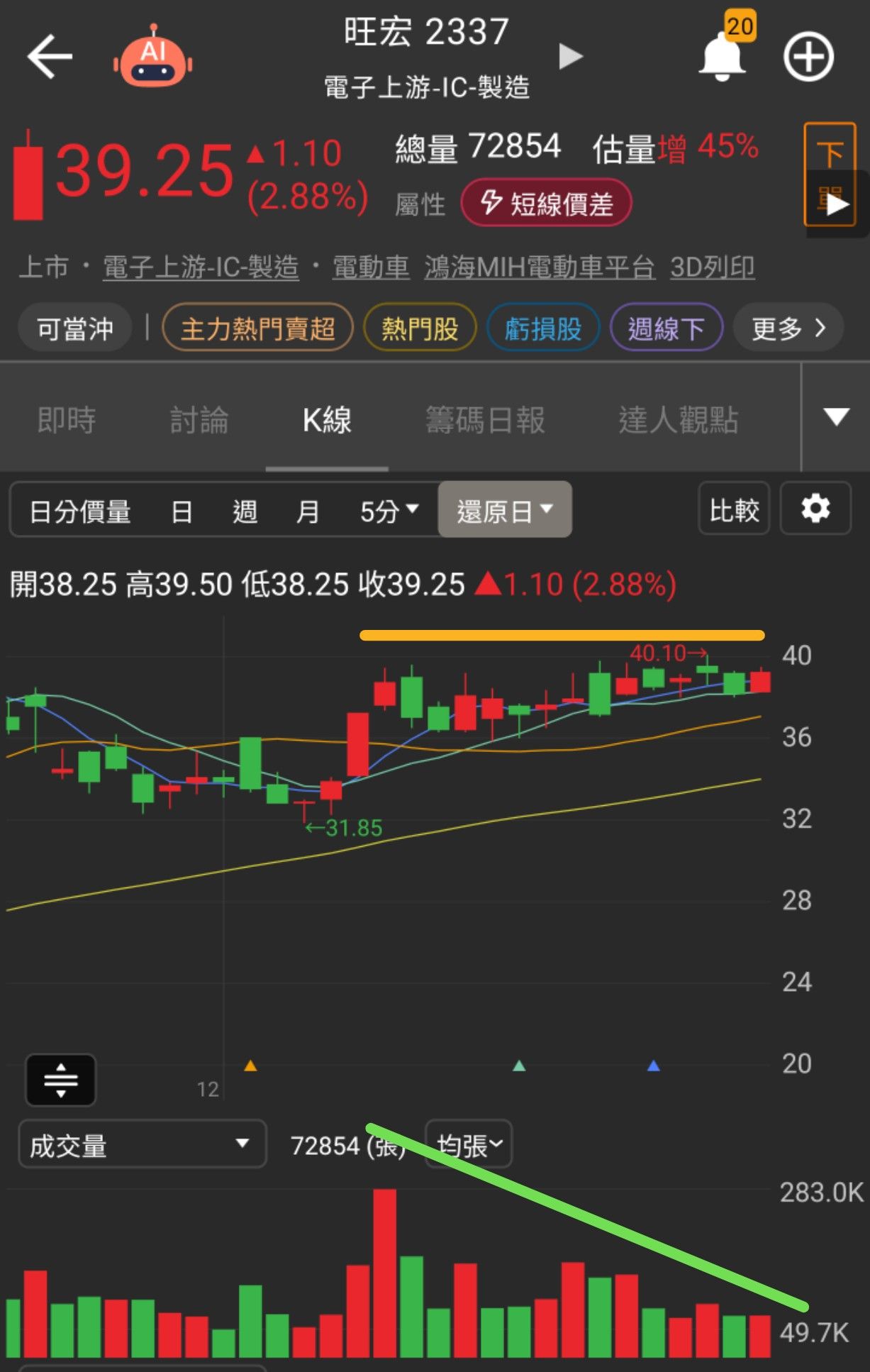Tap the 短線價差 attribute chip
The height and width of the screenshot is (1372, 870).
[x=546, y=204]
